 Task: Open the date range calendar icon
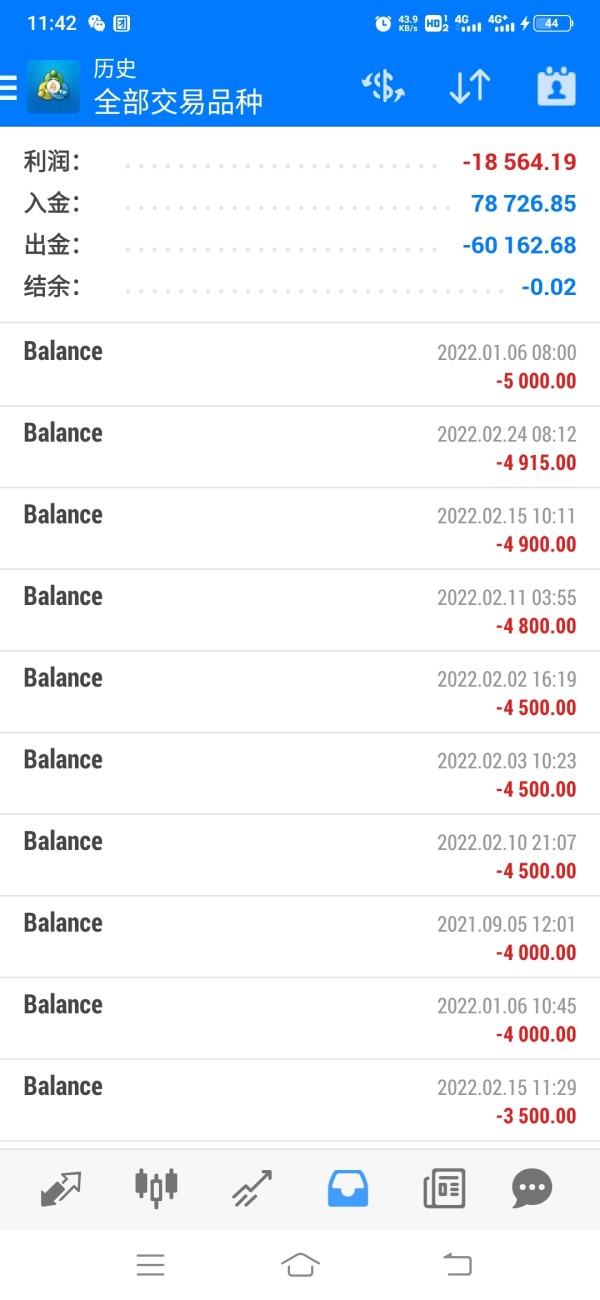[556, 87]
